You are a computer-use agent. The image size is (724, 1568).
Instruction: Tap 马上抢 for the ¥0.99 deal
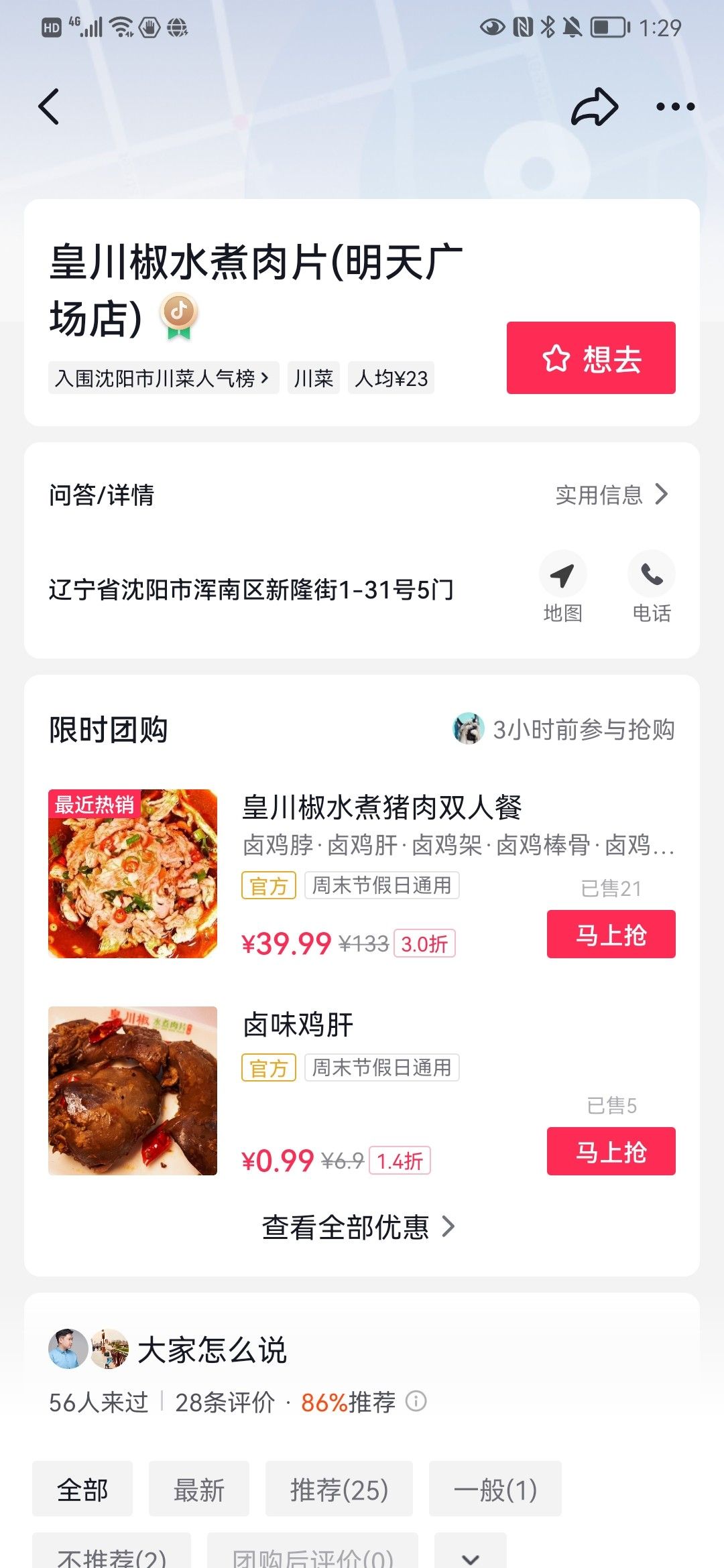(611, 1151)
